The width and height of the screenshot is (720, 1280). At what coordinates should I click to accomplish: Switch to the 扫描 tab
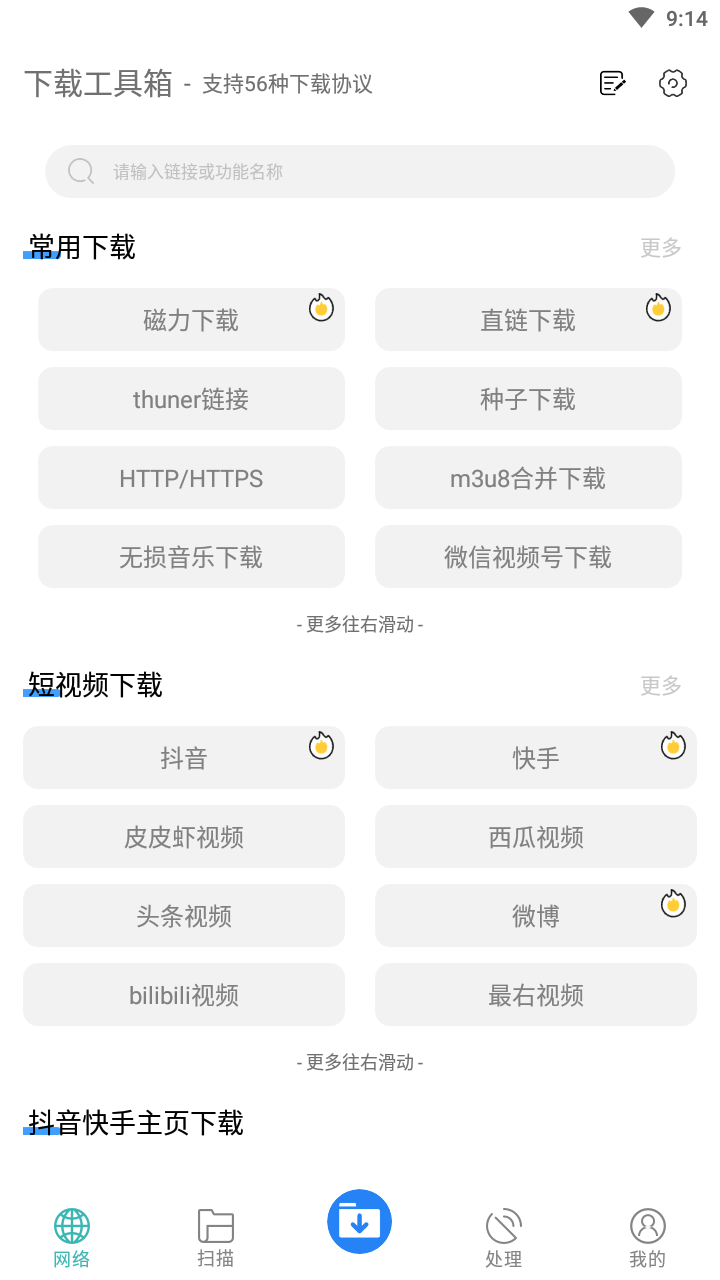[x=216, y=1238]
